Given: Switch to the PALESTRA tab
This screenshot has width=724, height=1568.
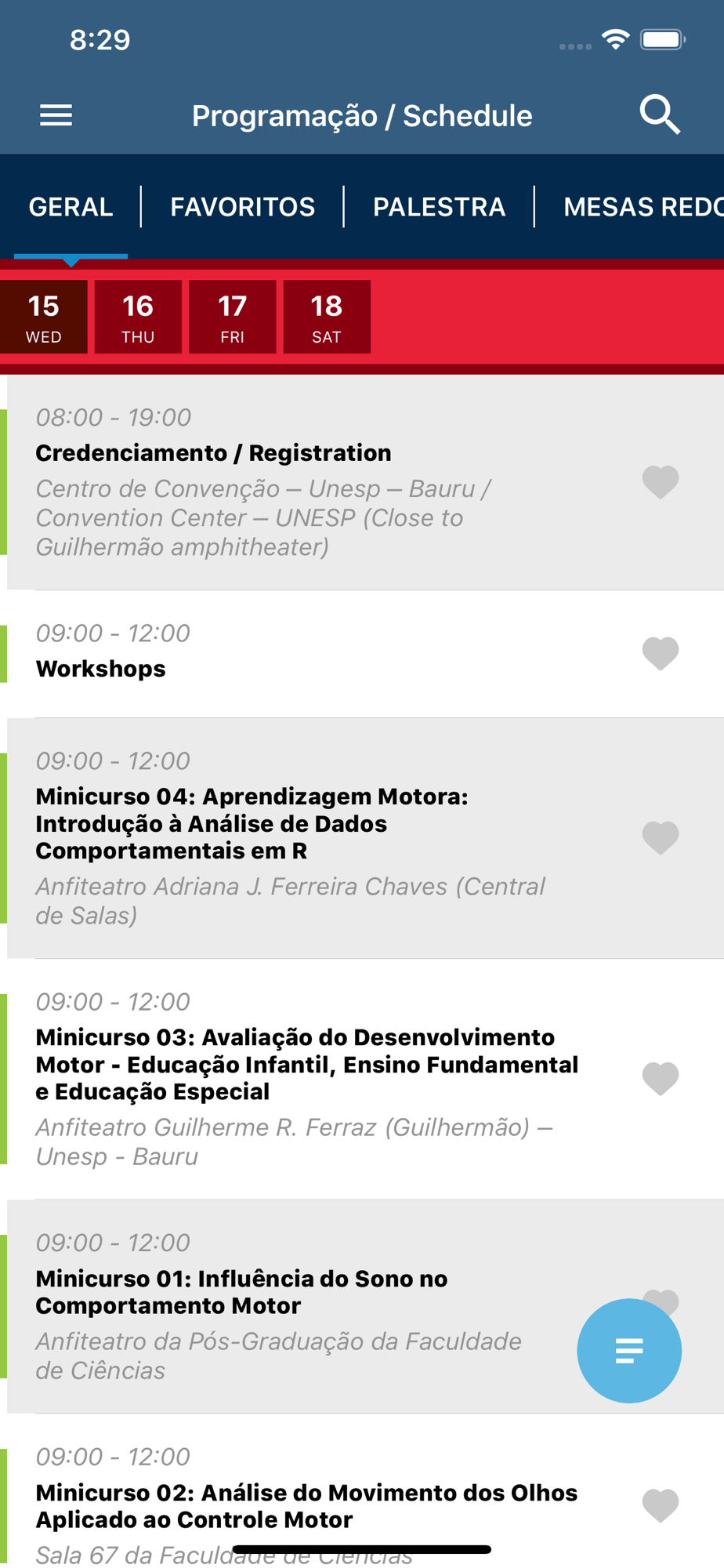Looking at the screenshot, I should 439,207.
